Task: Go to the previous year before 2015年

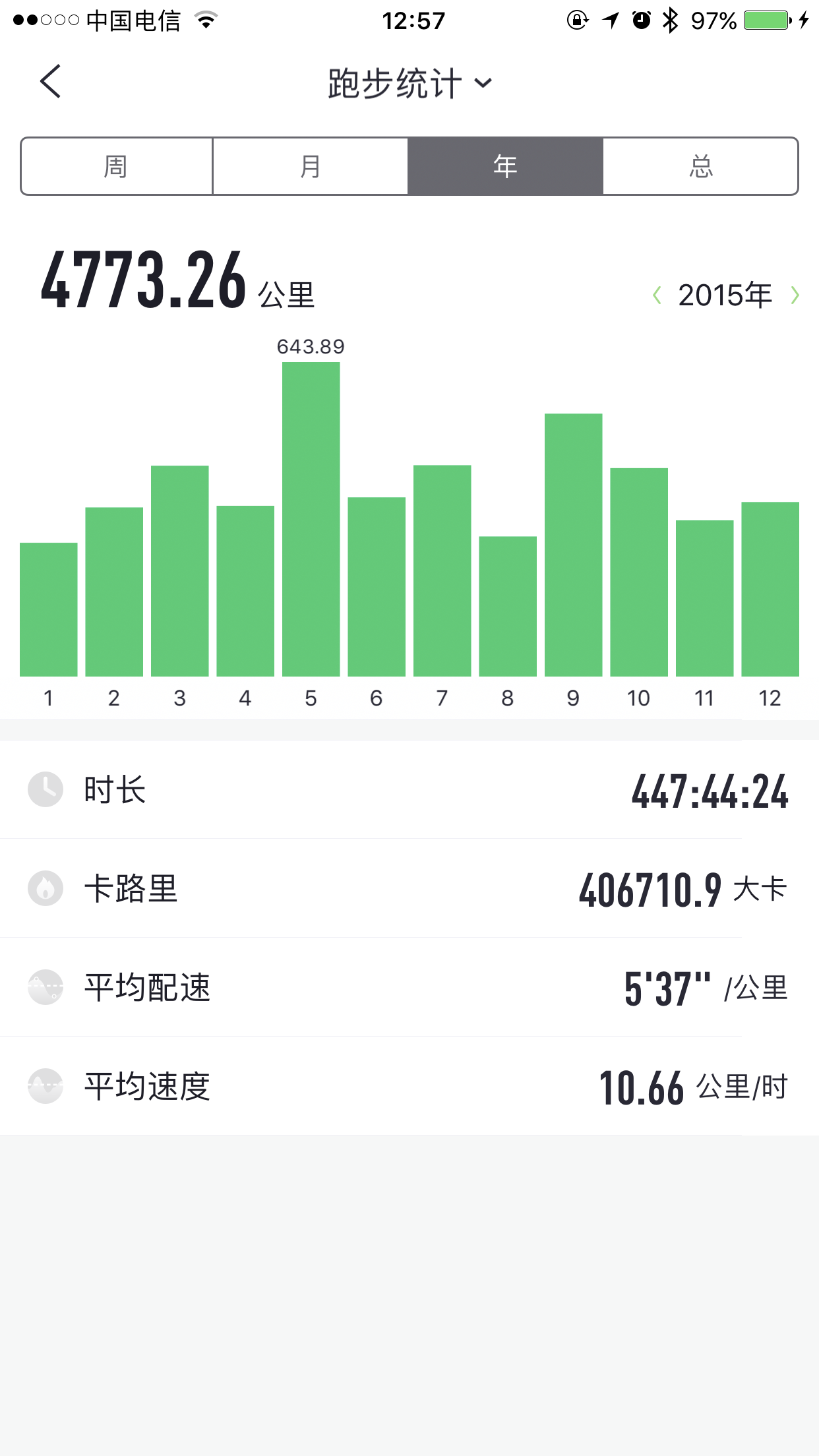Action: [x=657, y=295]
